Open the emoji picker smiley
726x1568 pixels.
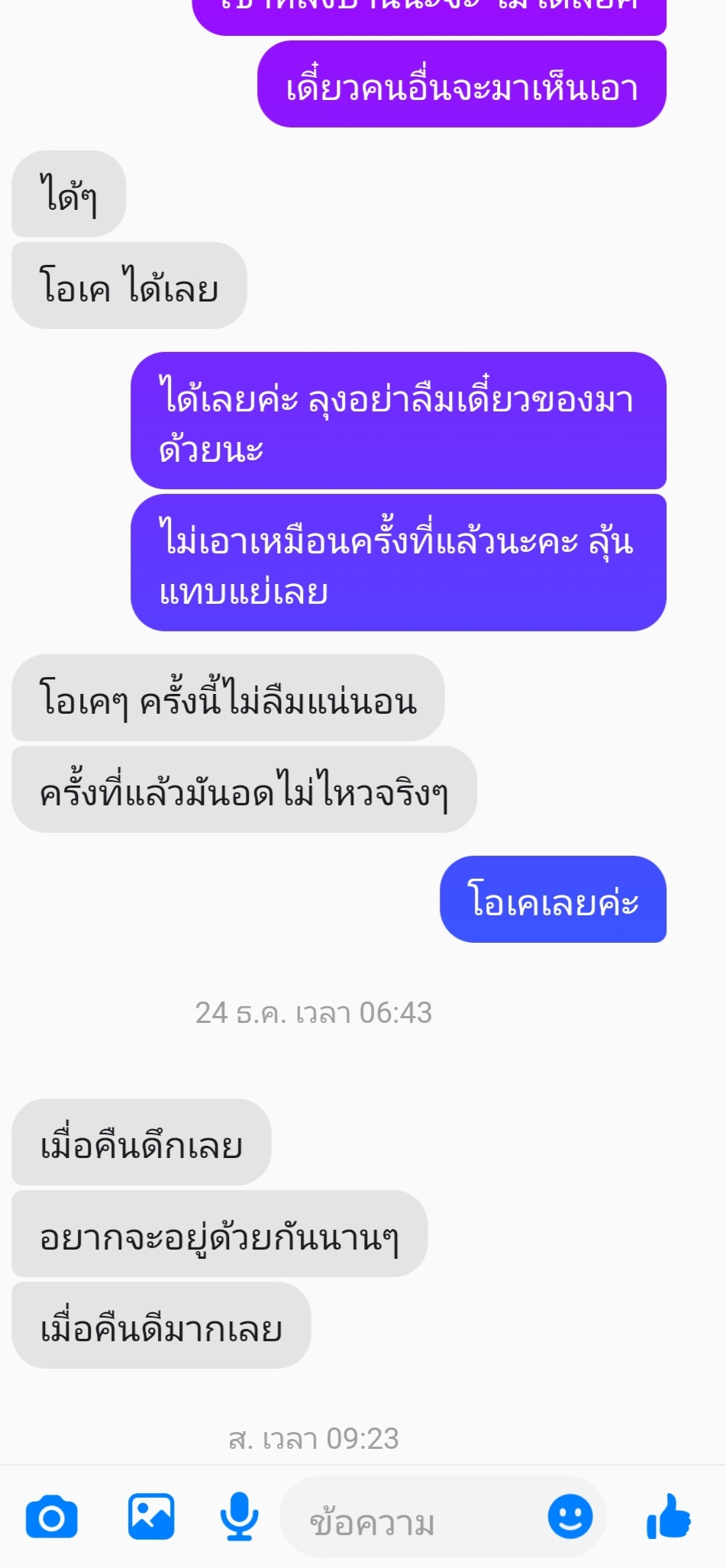[570, 1516]
